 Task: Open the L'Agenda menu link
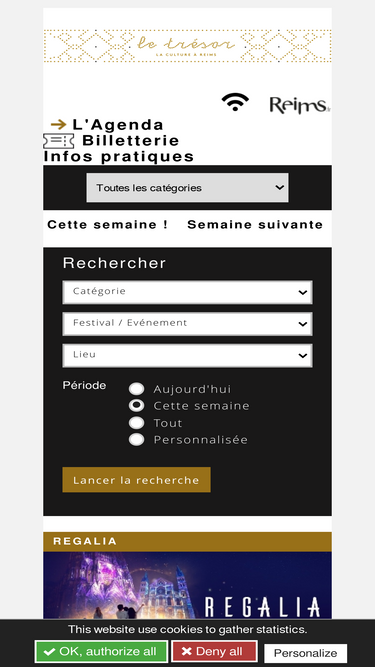coord(107,125)
